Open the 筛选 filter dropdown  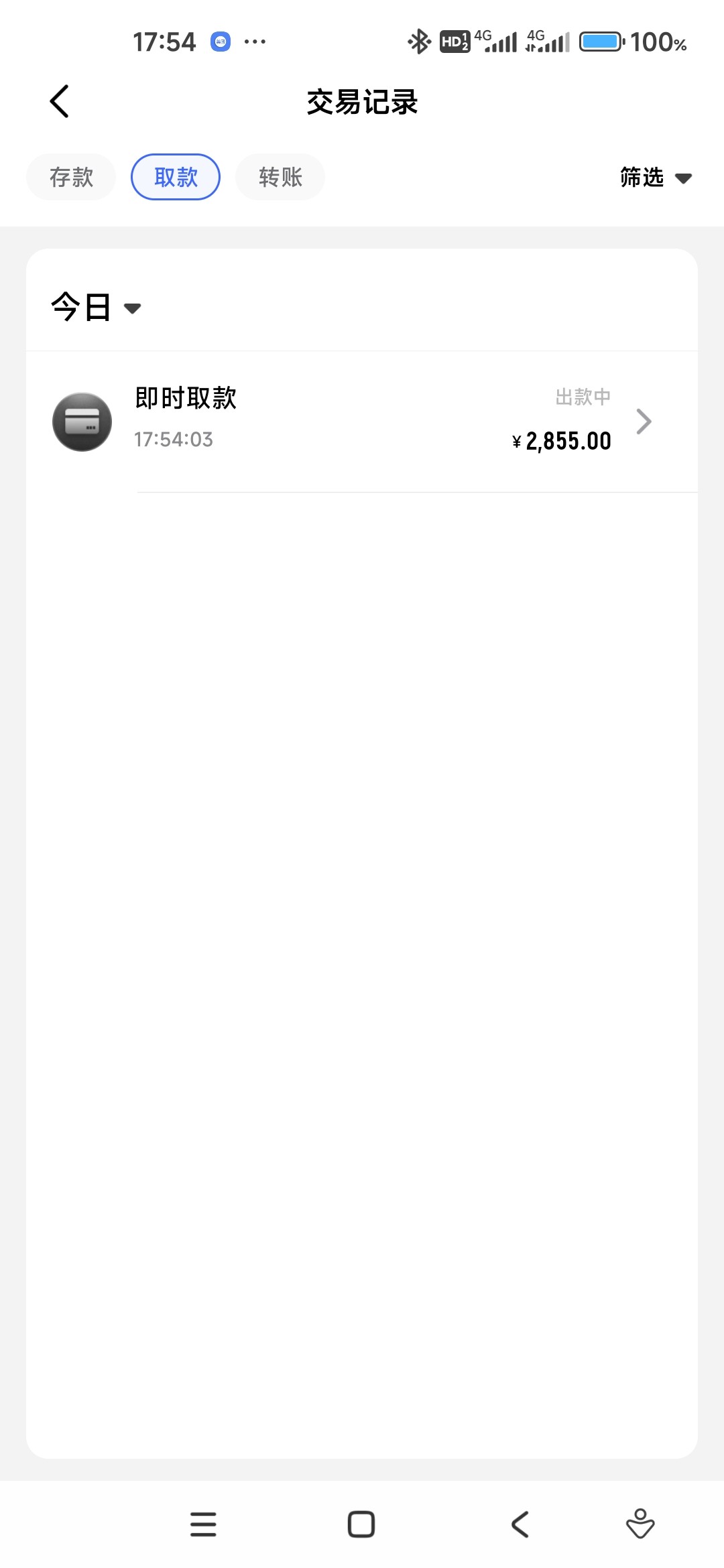[655, 178]
